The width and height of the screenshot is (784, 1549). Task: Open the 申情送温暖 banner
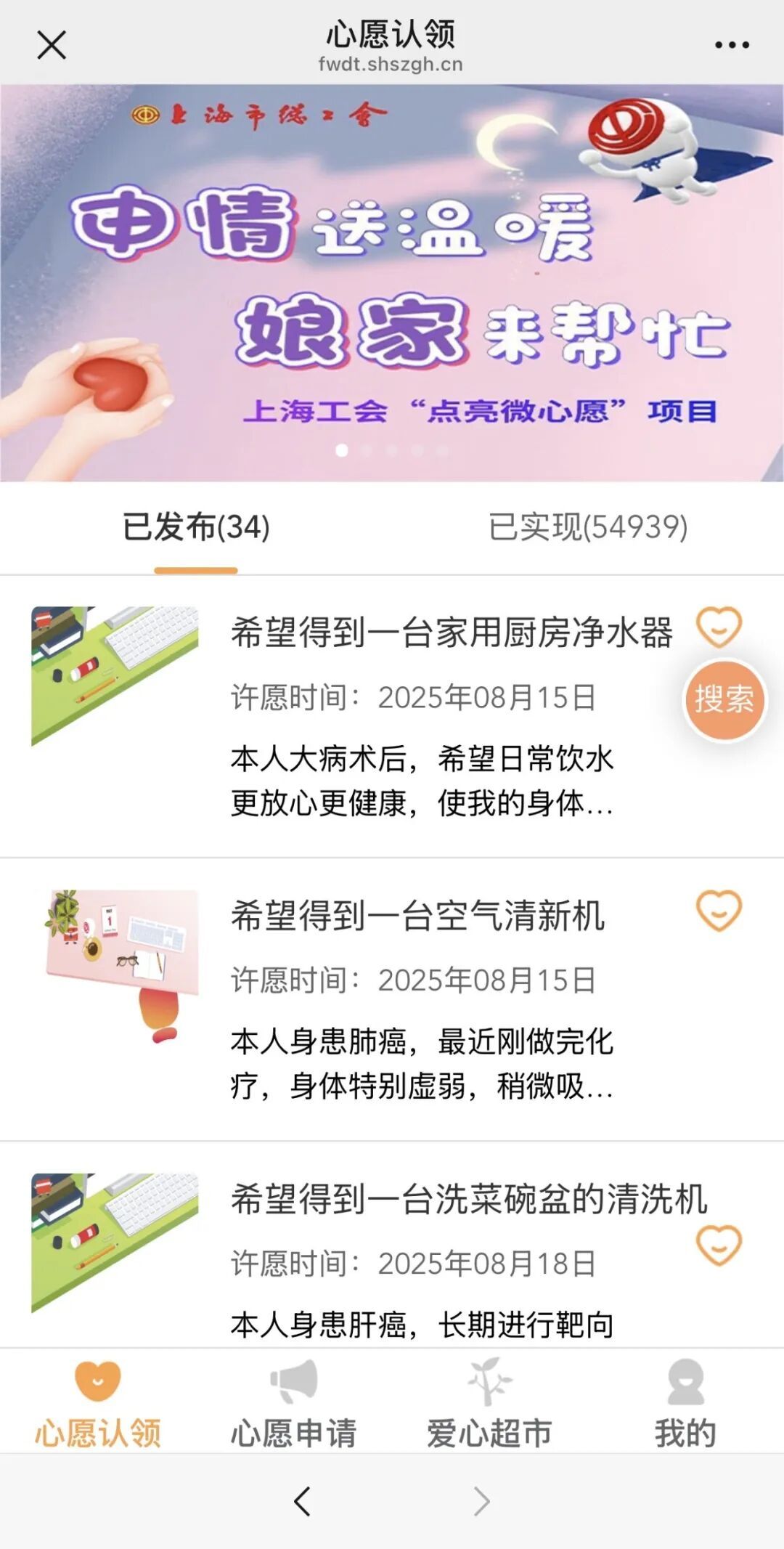click(x=392, y=283)
